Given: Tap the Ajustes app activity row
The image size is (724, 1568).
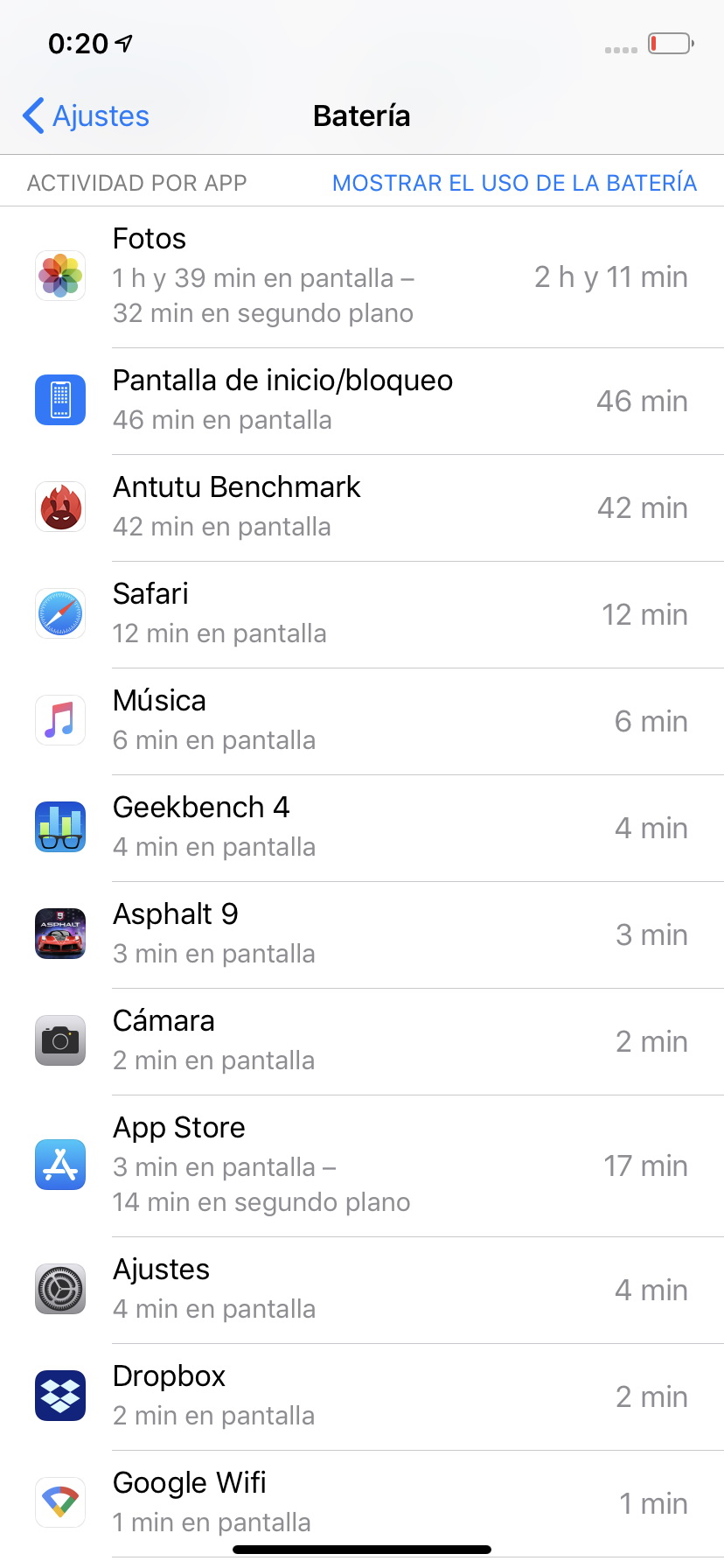Looking at the screenshot, I should (x=362, y=1291).
